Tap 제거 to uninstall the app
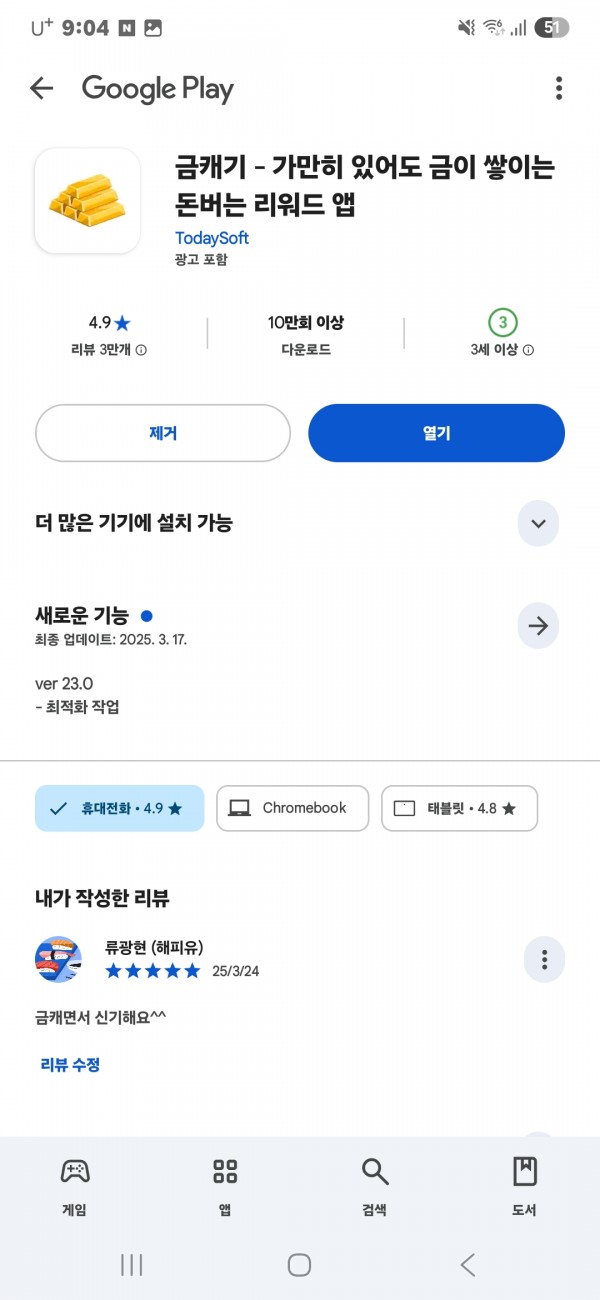 pos(163,433)
